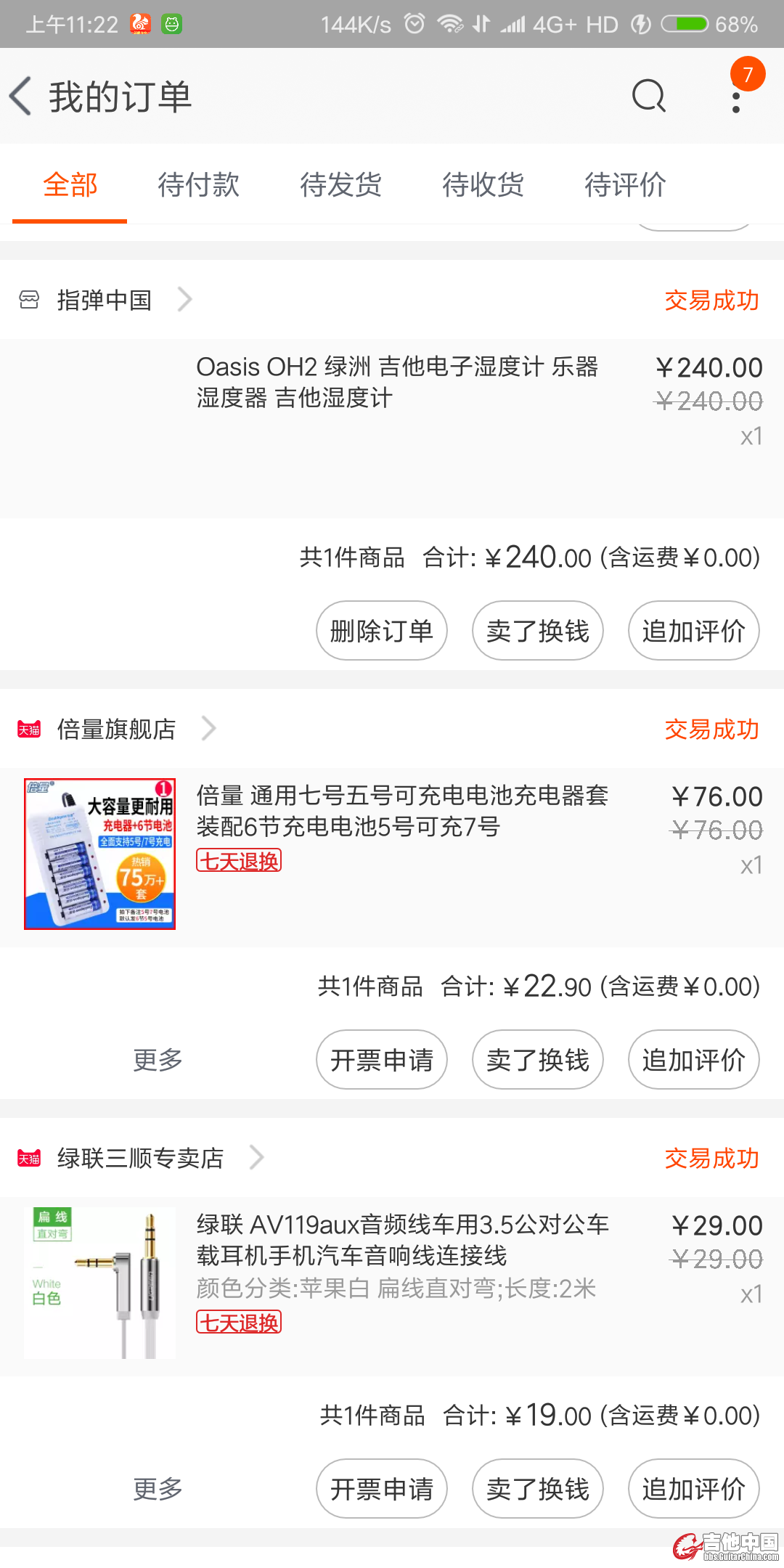Go back from 我的订单
The width and height of the screenshot is (784, 1568).
coord(22,96)
